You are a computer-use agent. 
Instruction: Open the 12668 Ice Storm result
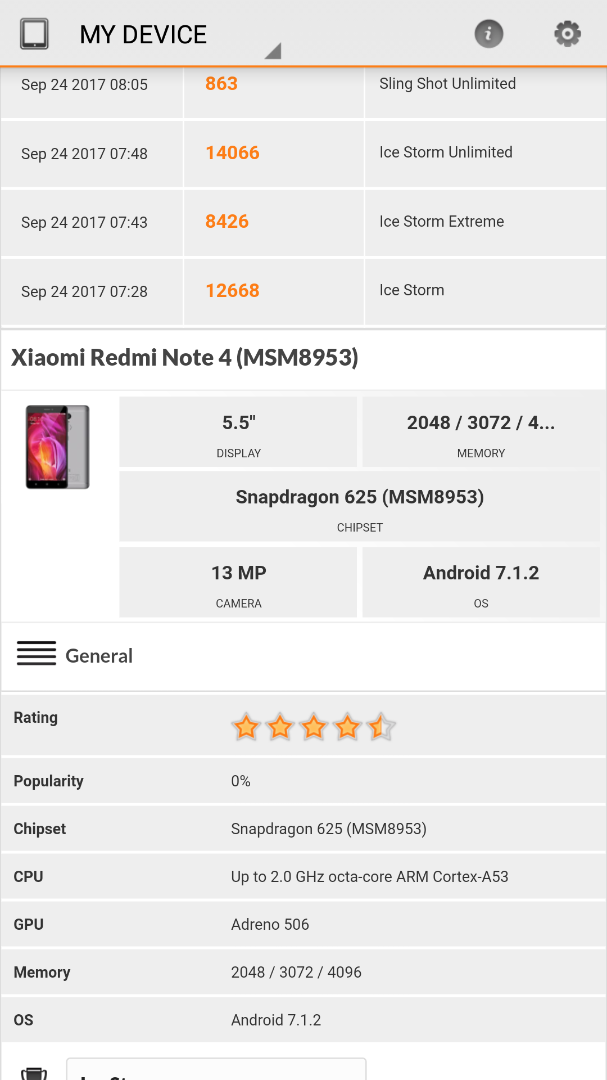pos(303,291)
